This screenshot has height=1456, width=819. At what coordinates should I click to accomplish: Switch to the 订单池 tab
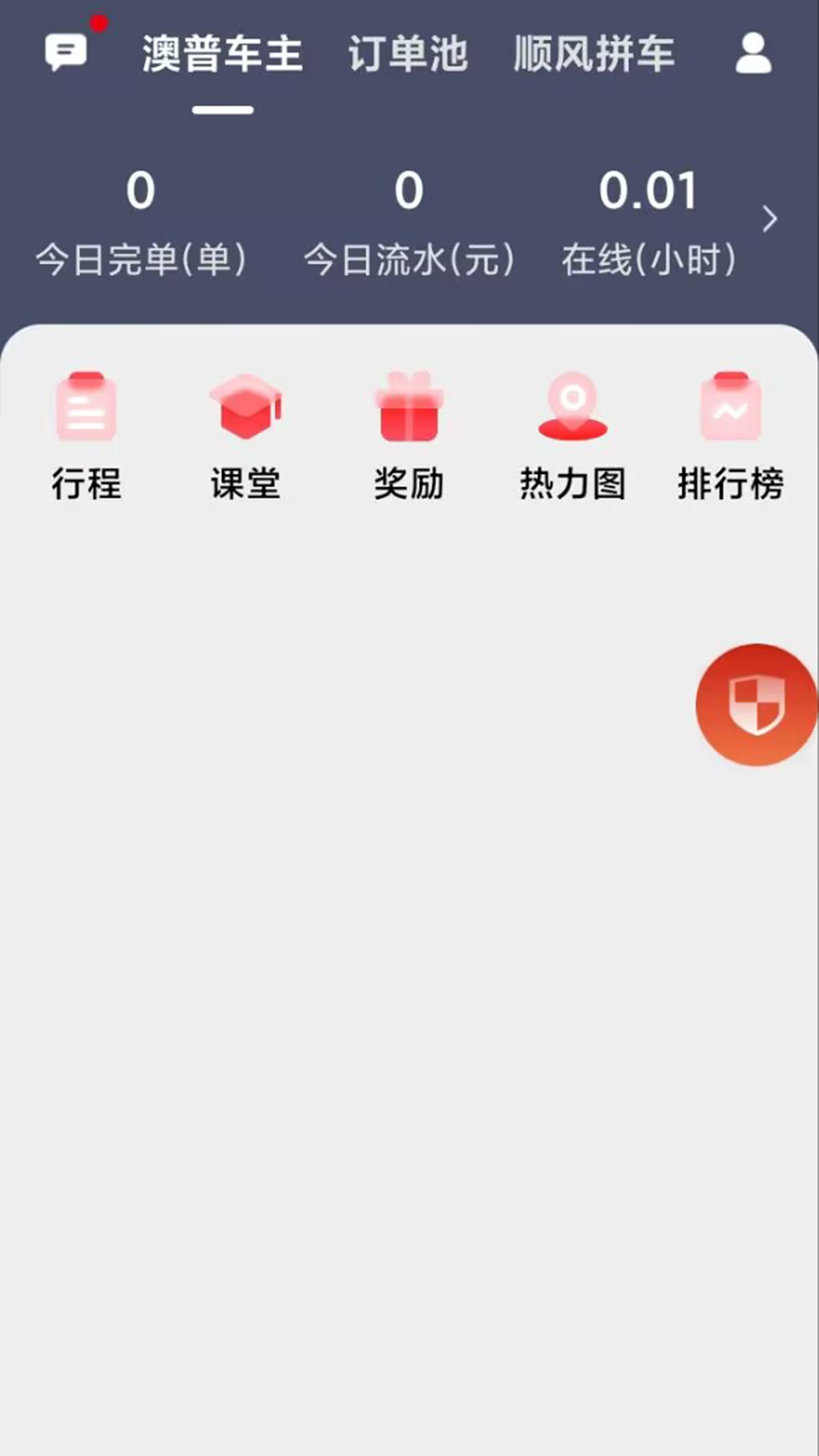(409, 55)
